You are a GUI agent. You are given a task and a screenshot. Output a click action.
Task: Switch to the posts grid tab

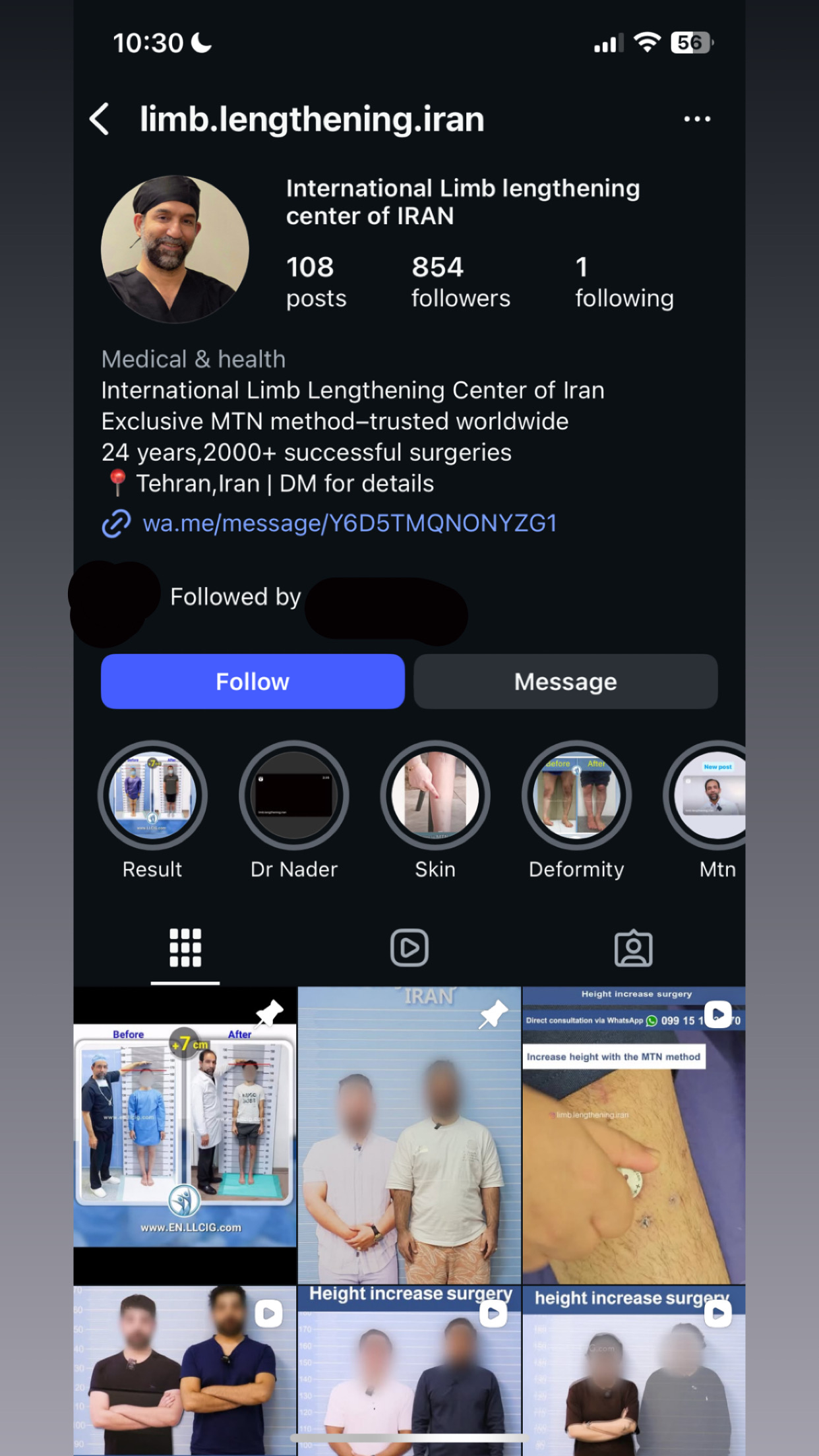(x=185, y=948)
